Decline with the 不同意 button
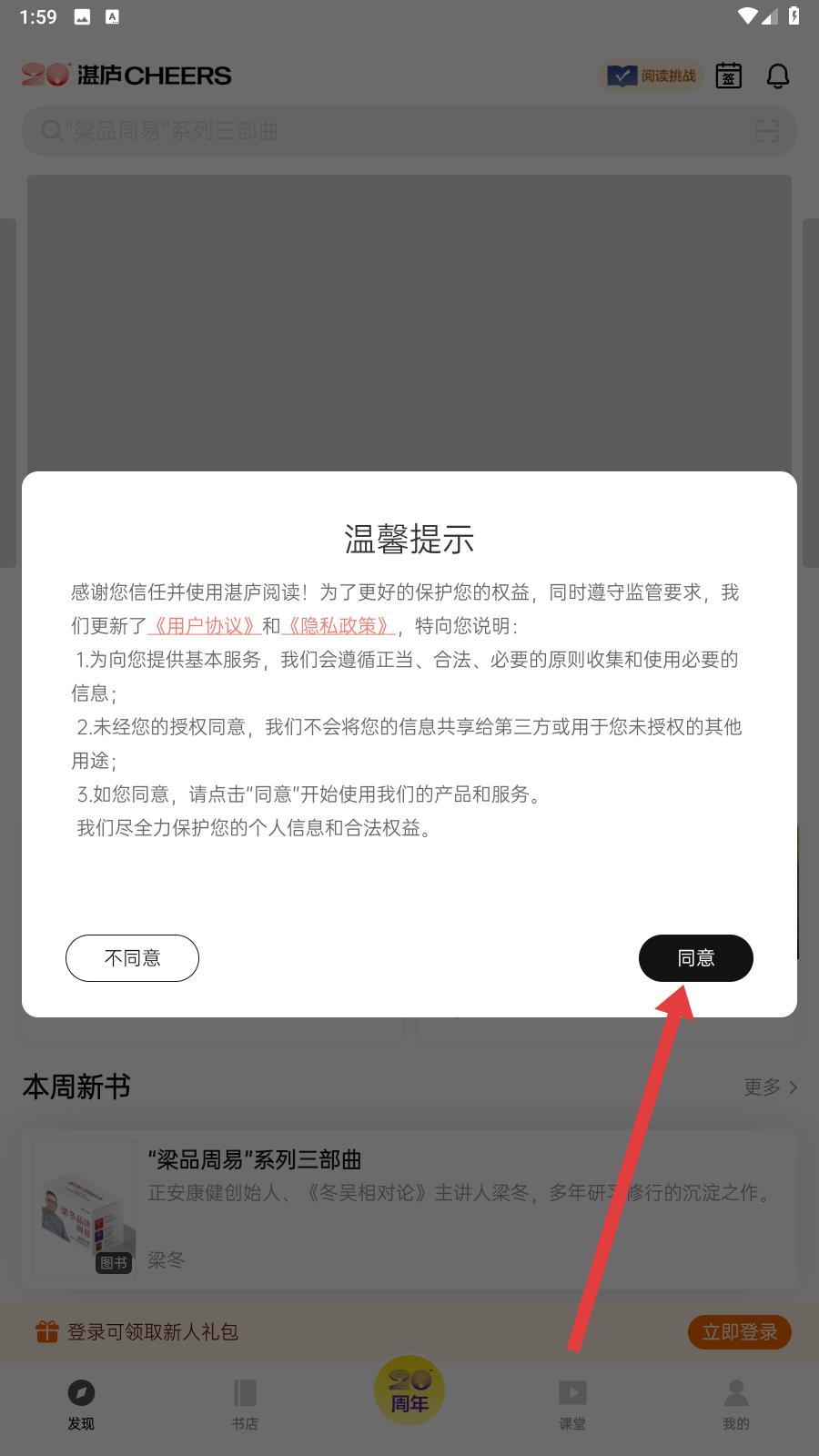 click(132, 958)
